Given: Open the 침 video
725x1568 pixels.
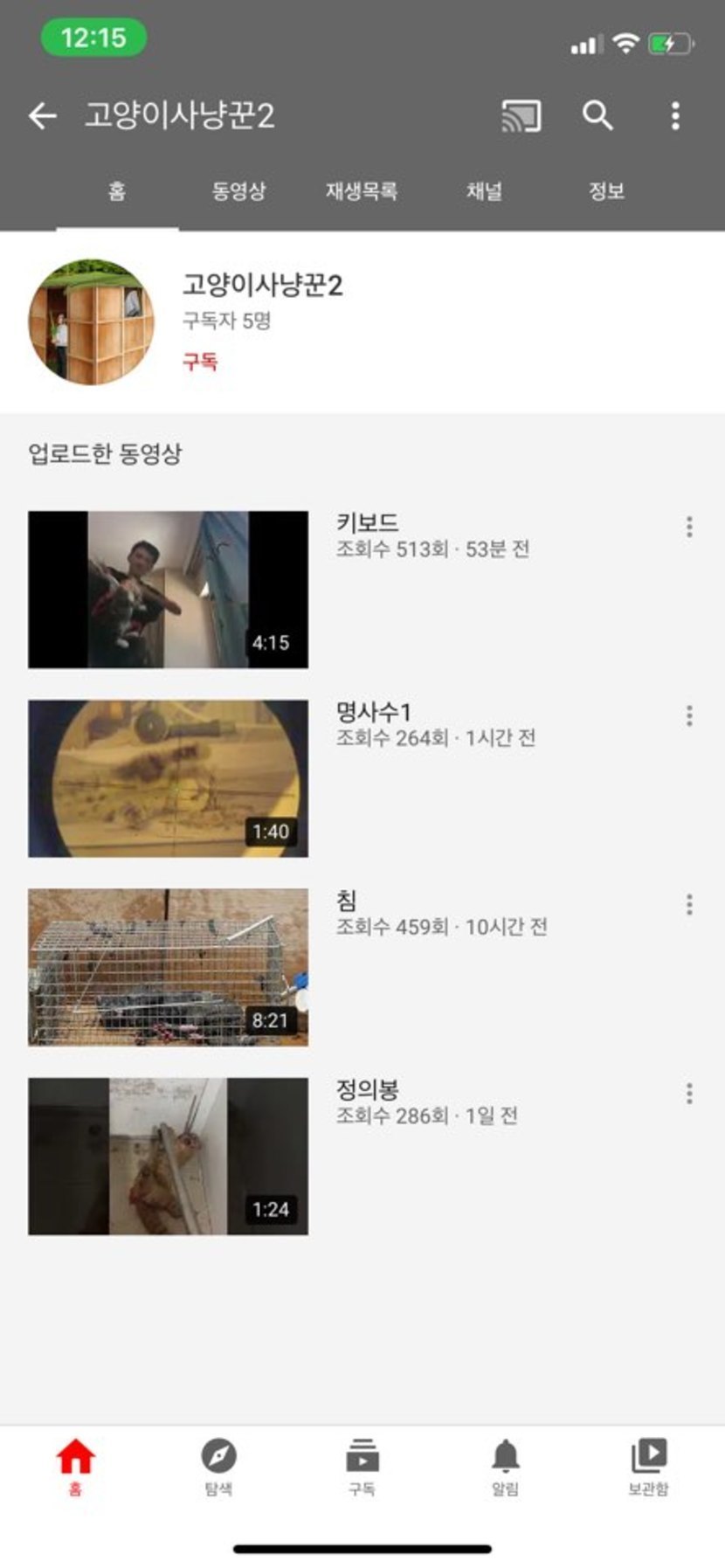Looking at the screenshot, I should click(x=168, y=967).
